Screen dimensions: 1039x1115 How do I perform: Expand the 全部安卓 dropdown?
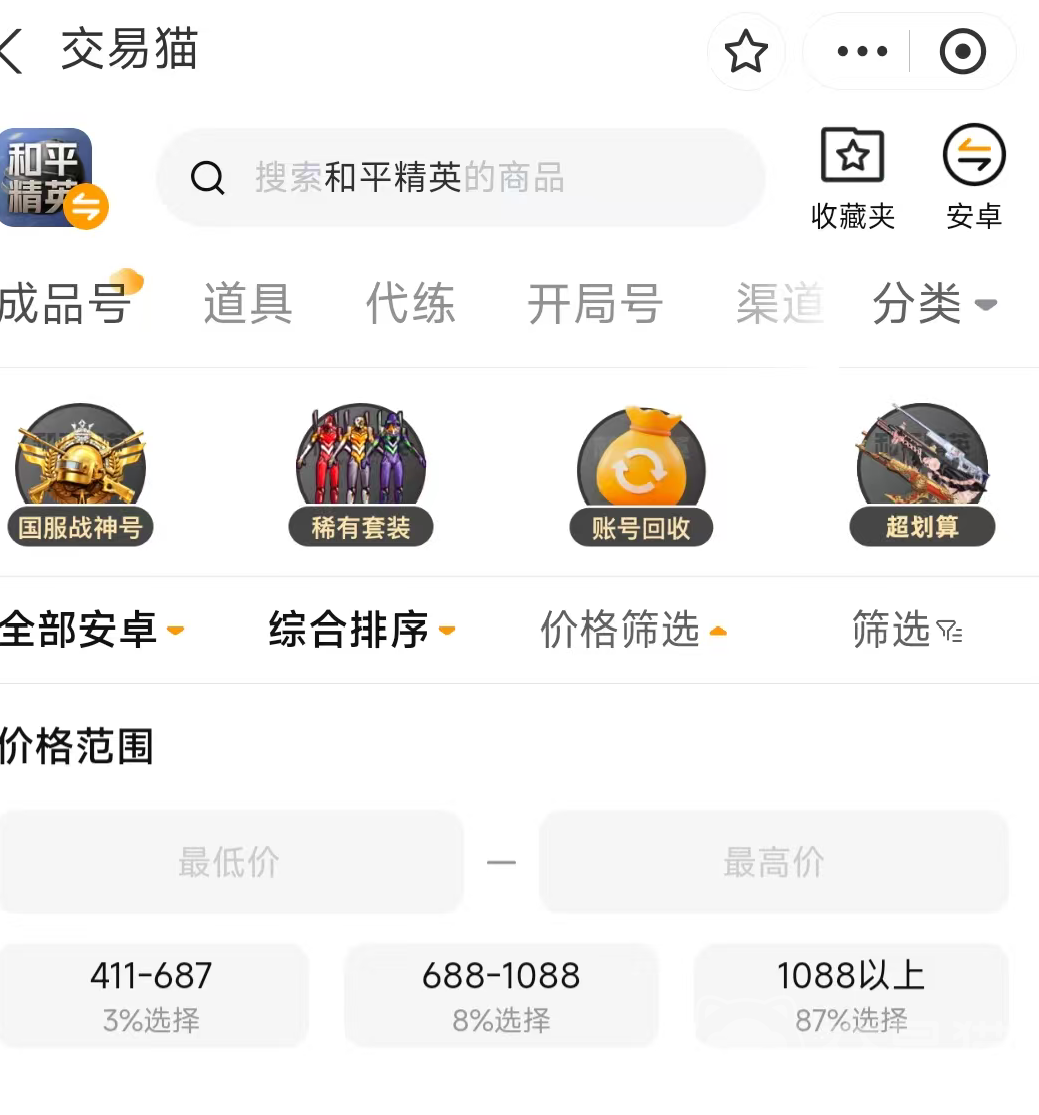click(91, 630)
